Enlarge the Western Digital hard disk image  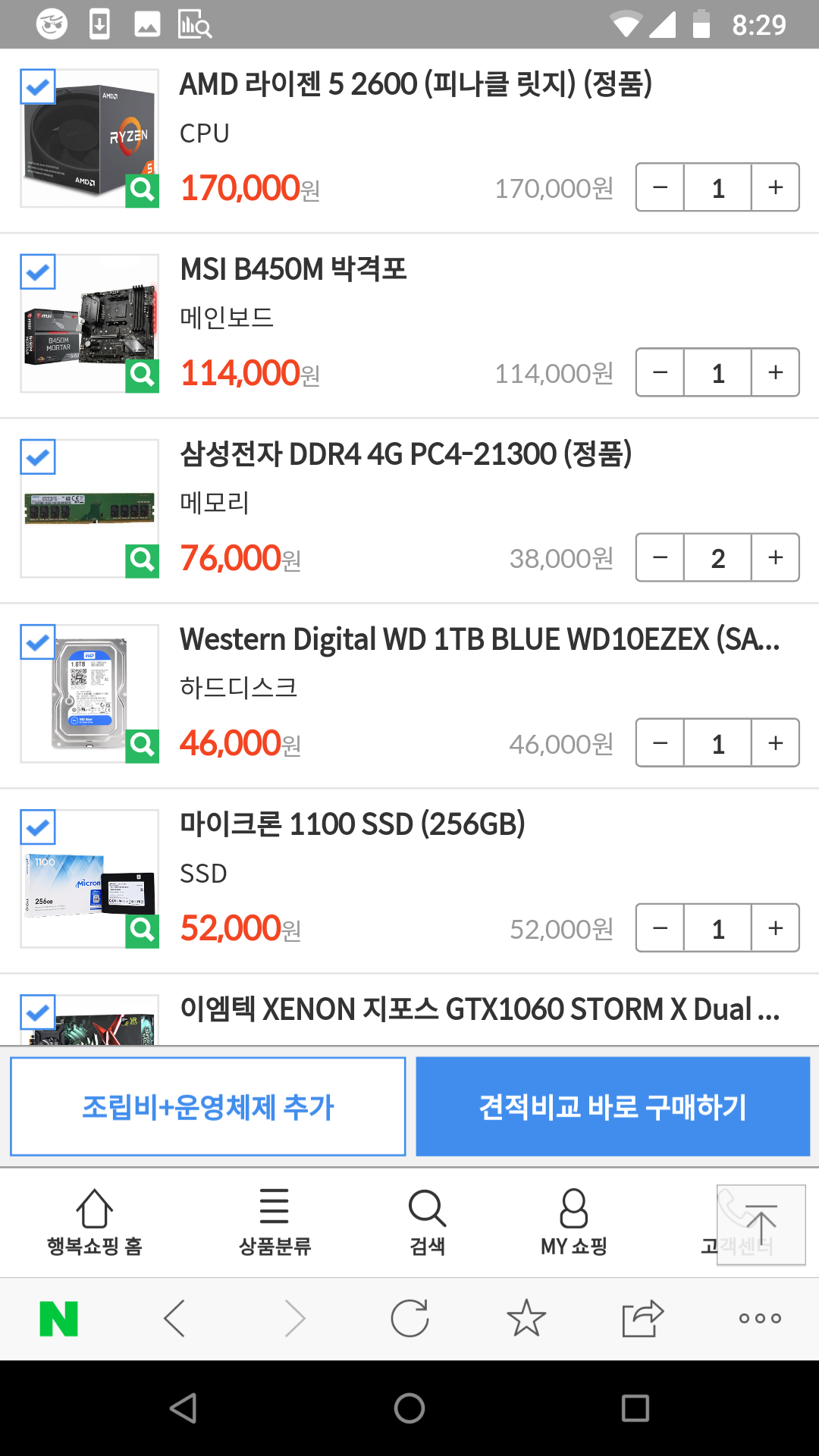143,745
